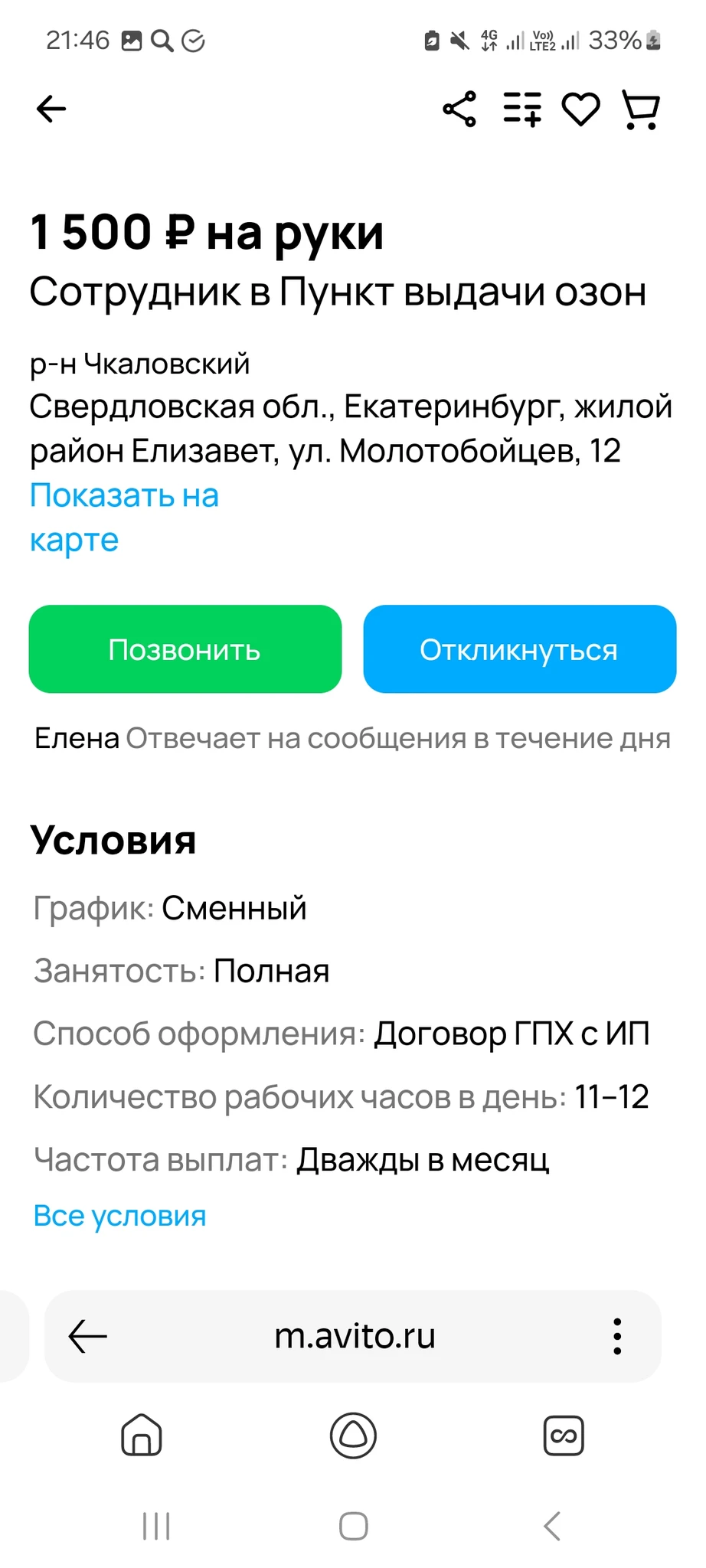Add vacancy to favorites with heart

coord(581,109)
